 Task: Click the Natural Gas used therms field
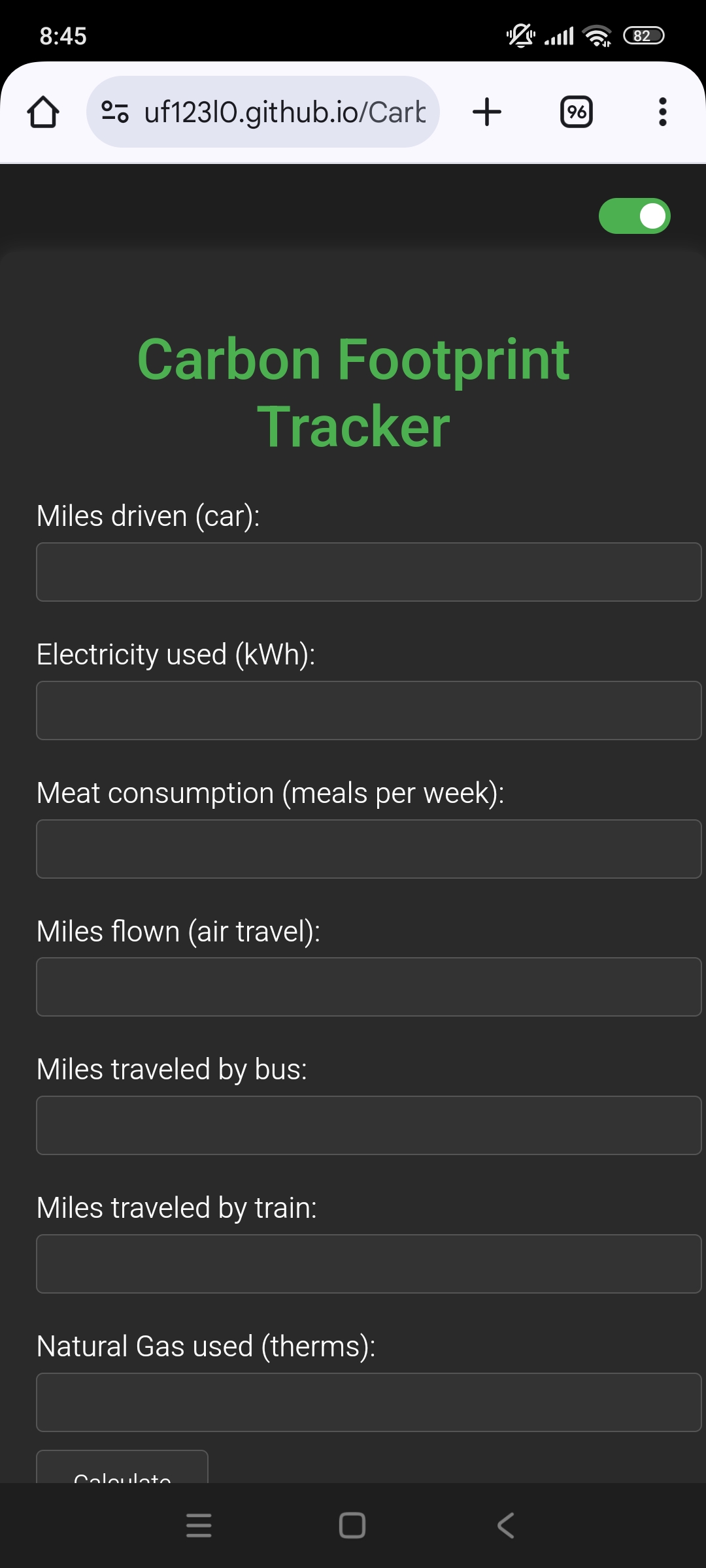click(x=369, y=1402)
